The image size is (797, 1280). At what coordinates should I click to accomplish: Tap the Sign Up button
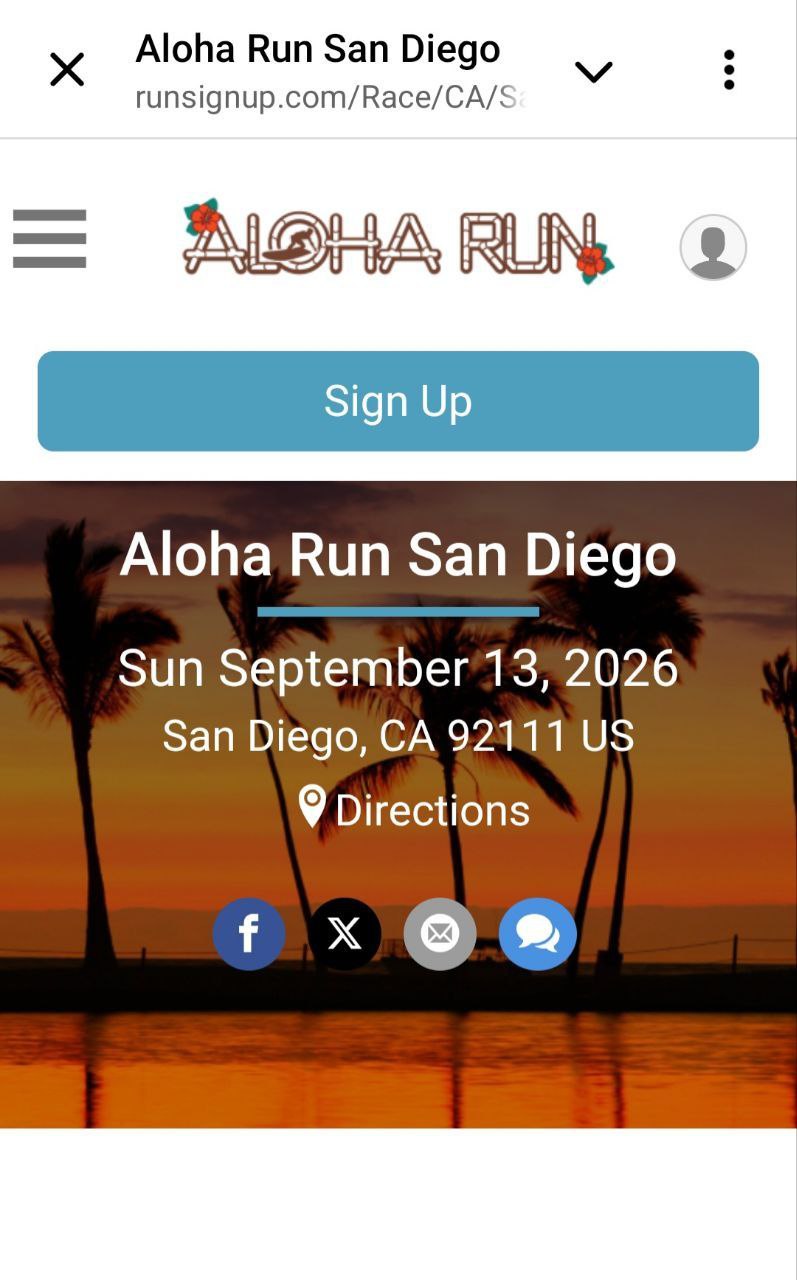pyautogui.click(x=398, y=401)
